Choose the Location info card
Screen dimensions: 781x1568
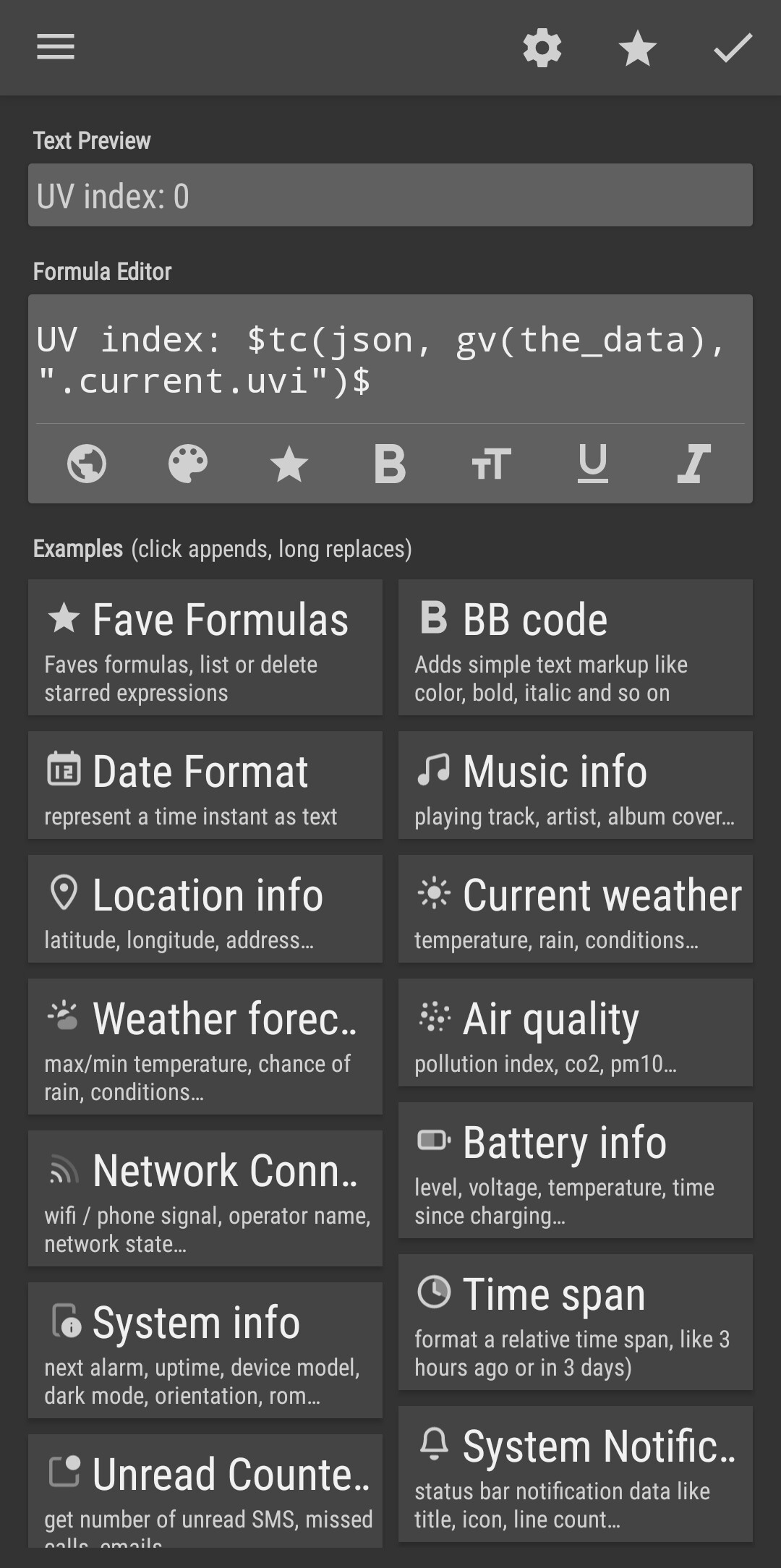[205, 909]
